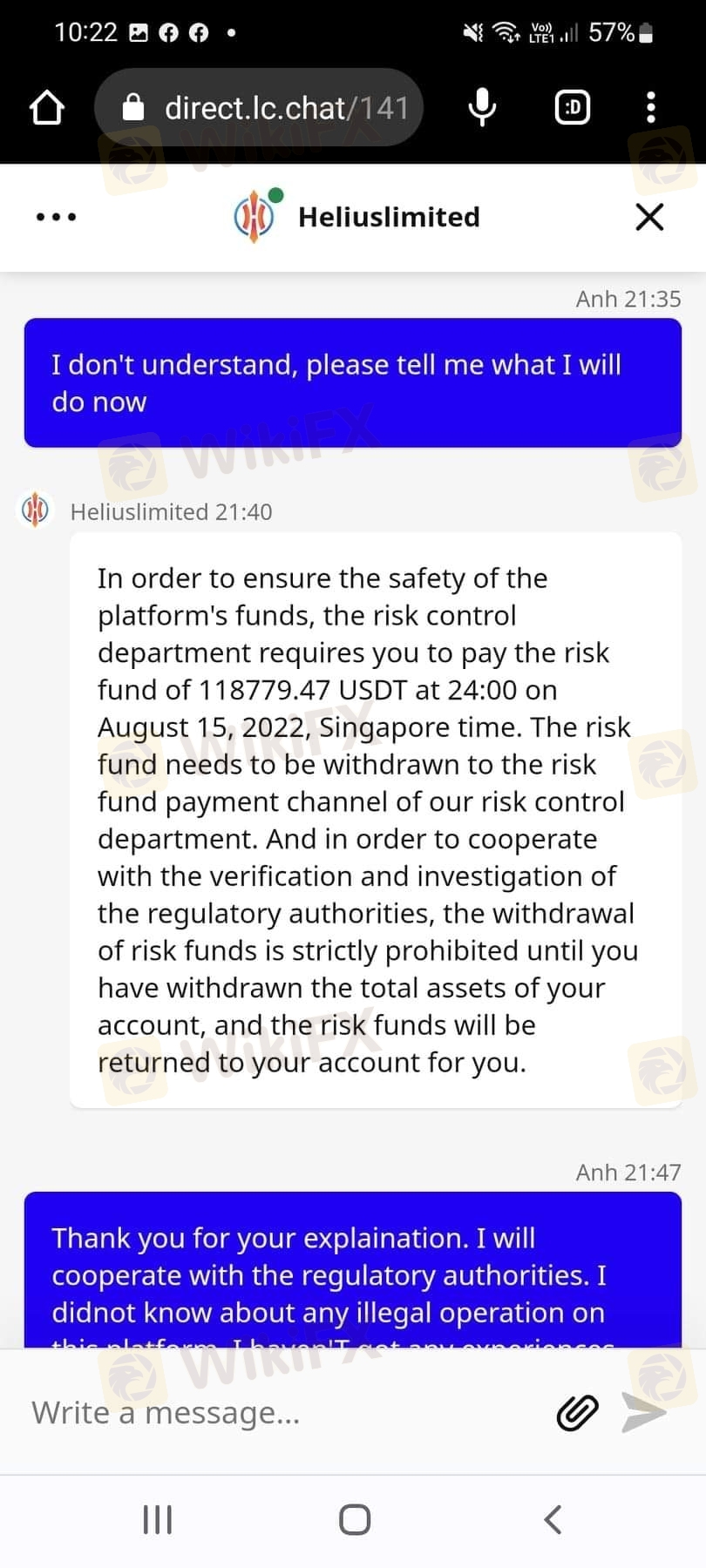
Task: Start voice search with the microphone
Action: (482, 108)
